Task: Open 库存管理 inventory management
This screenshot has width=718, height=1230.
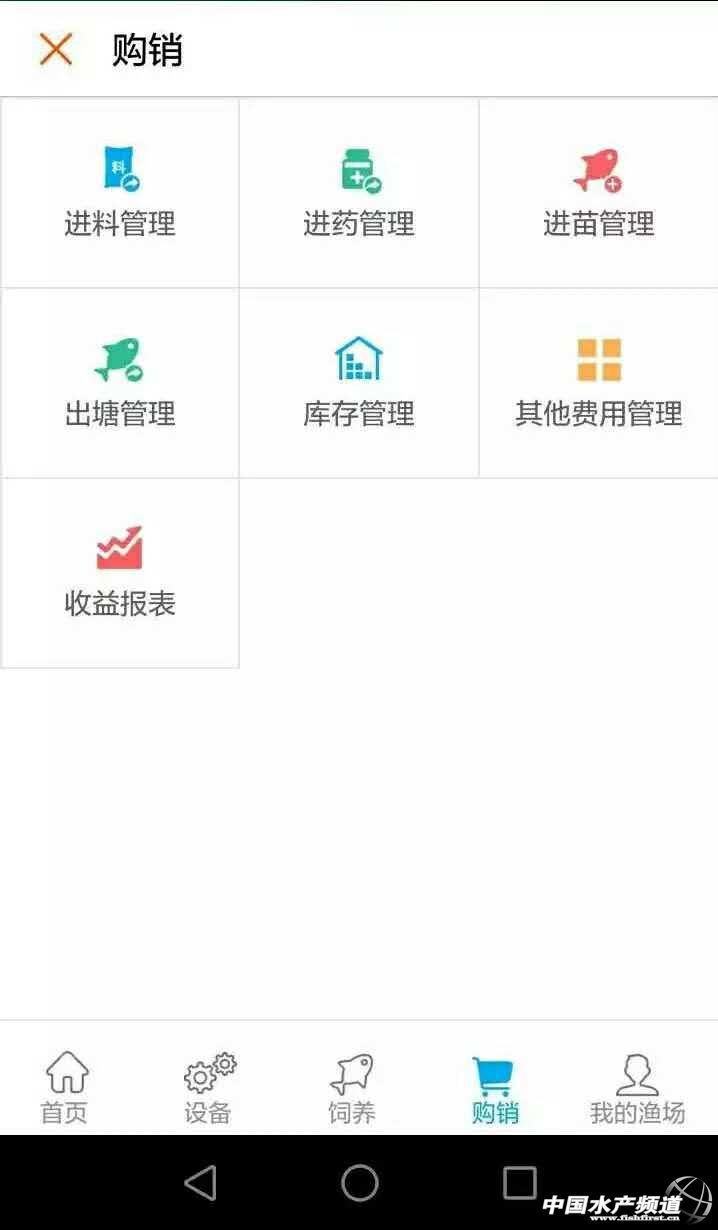Action: click(359, 383)
